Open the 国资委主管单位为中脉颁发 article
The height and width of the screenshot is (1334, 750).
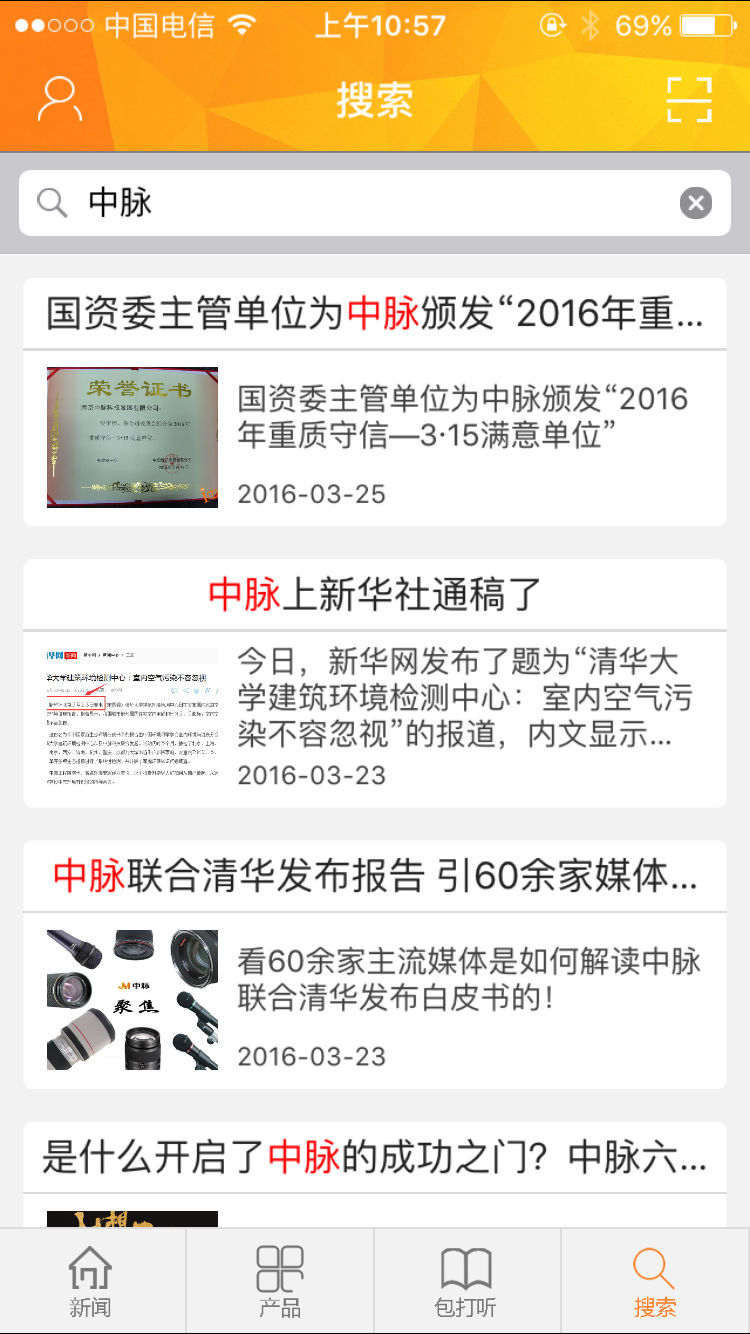pyautogui.click(x=375, y=402)
